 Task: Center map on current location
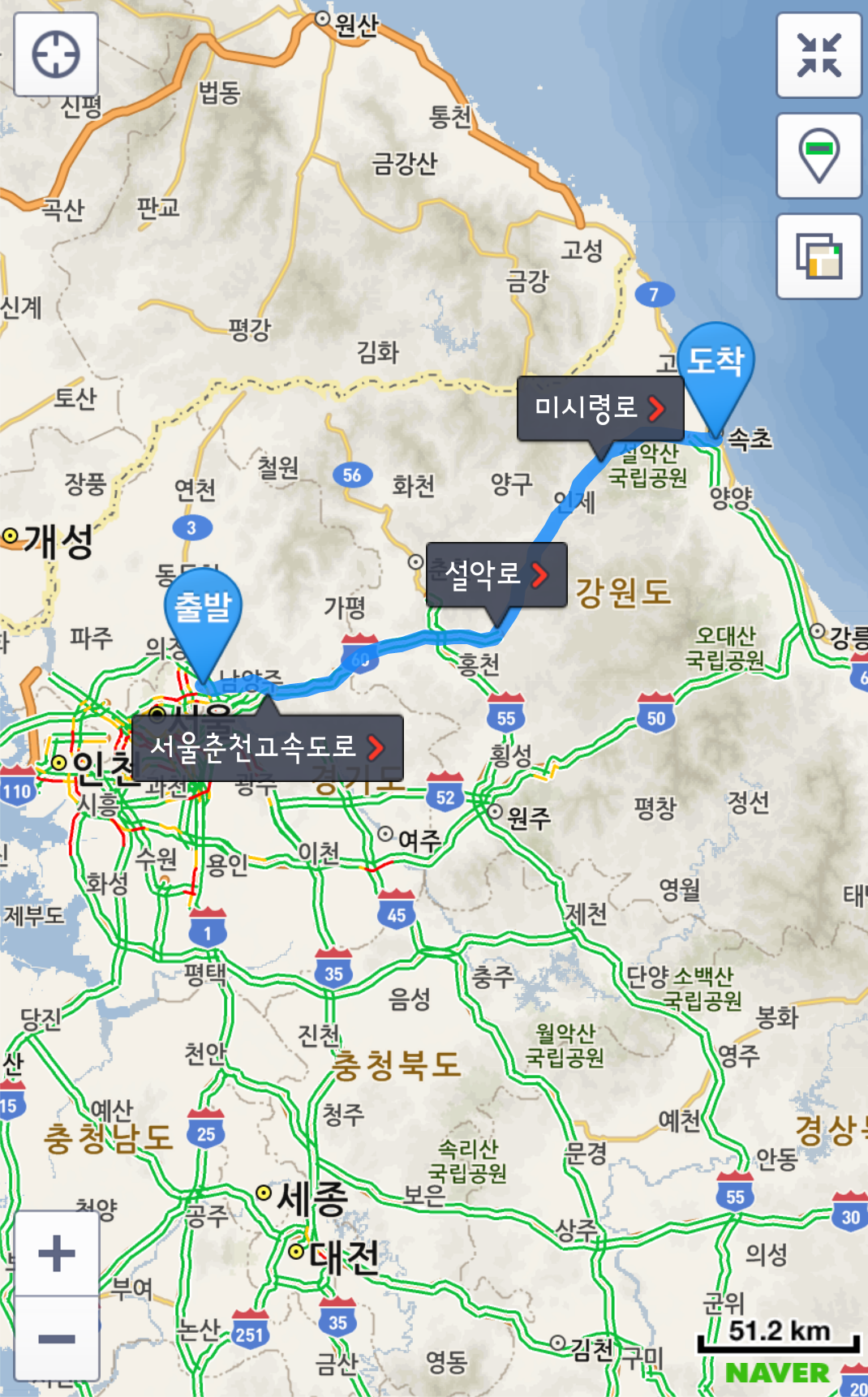coord(56,55)
